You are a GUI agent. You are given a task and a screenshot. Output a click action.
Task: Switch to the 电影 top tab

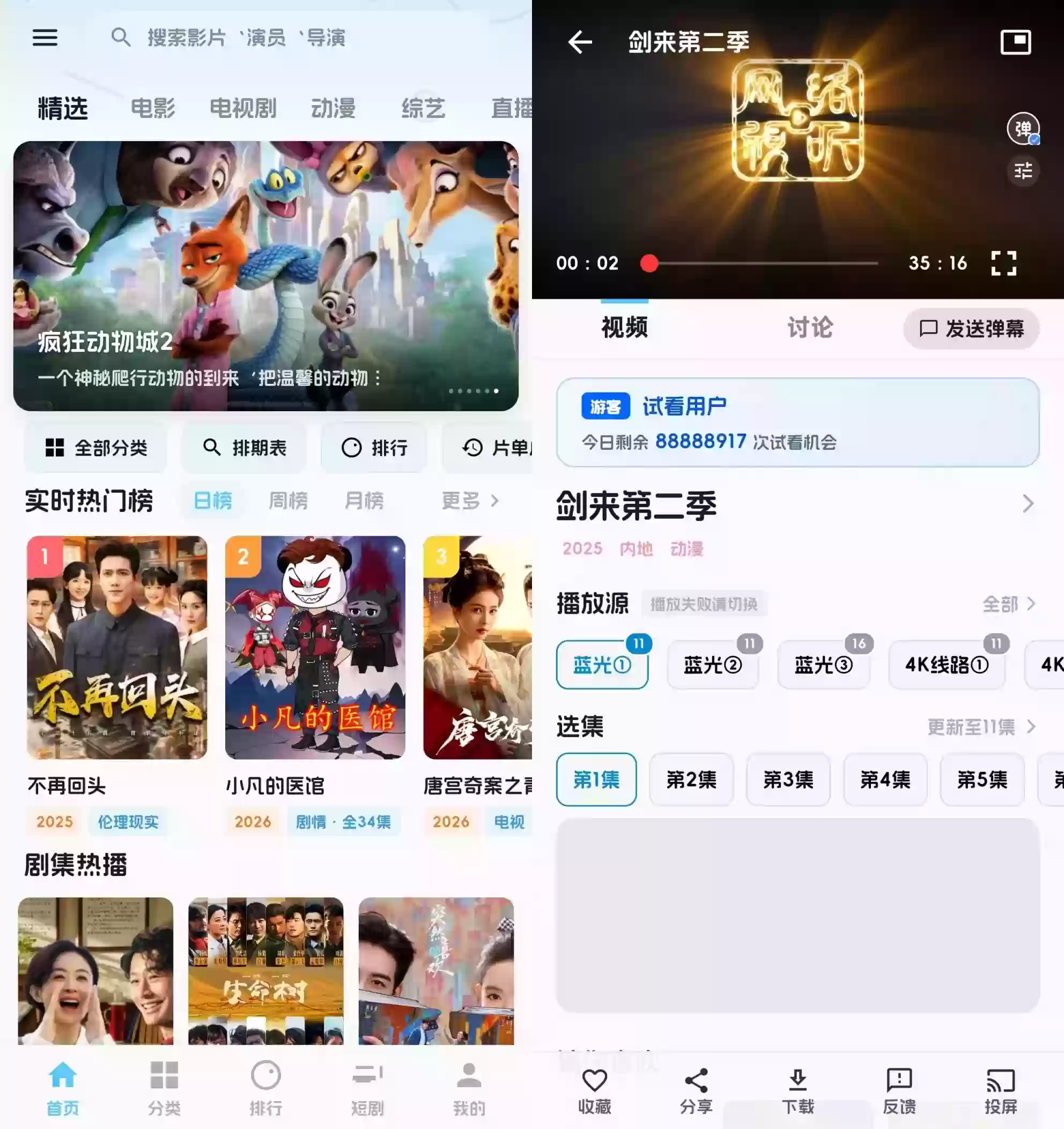click(x=153, y=108)
